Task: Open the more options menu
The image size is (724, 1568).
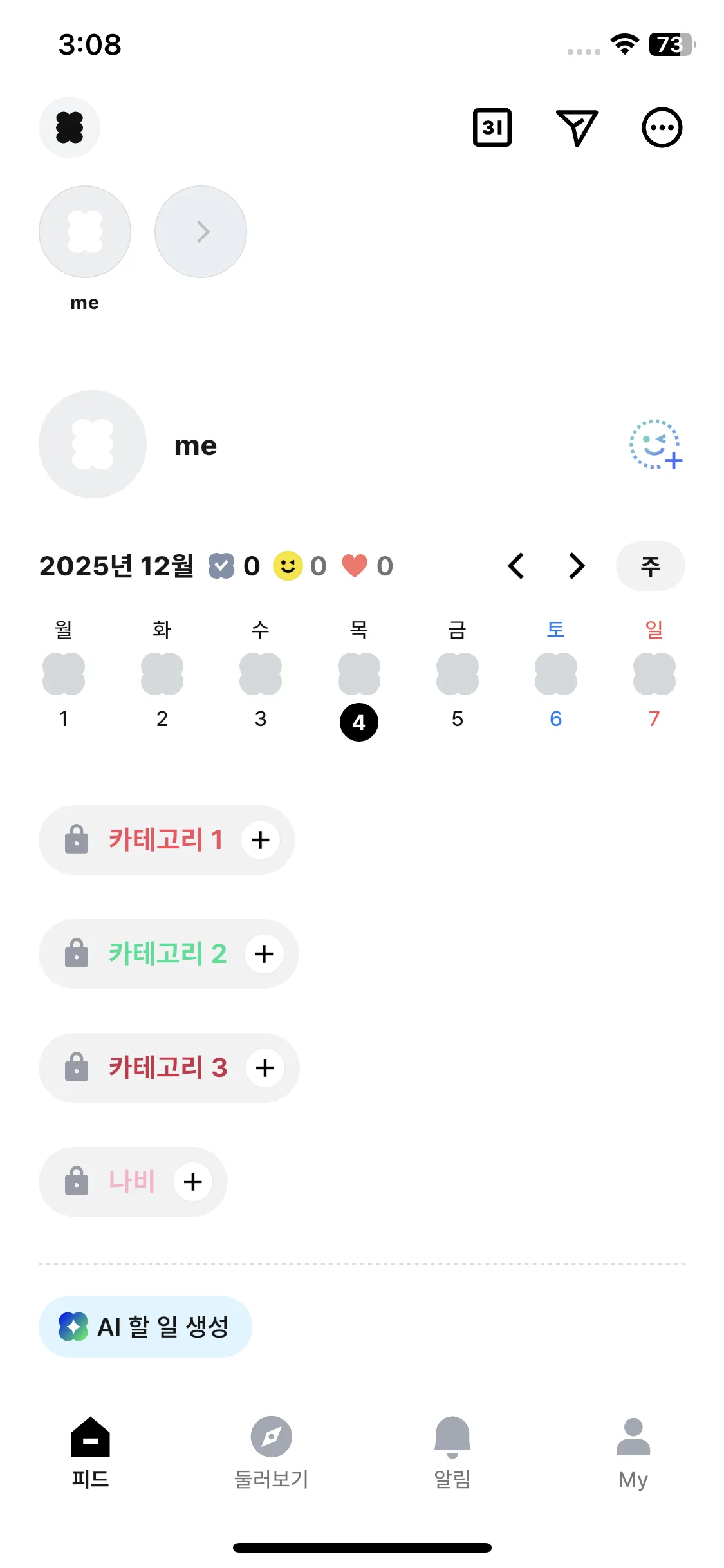Action: tap(662, 127)
